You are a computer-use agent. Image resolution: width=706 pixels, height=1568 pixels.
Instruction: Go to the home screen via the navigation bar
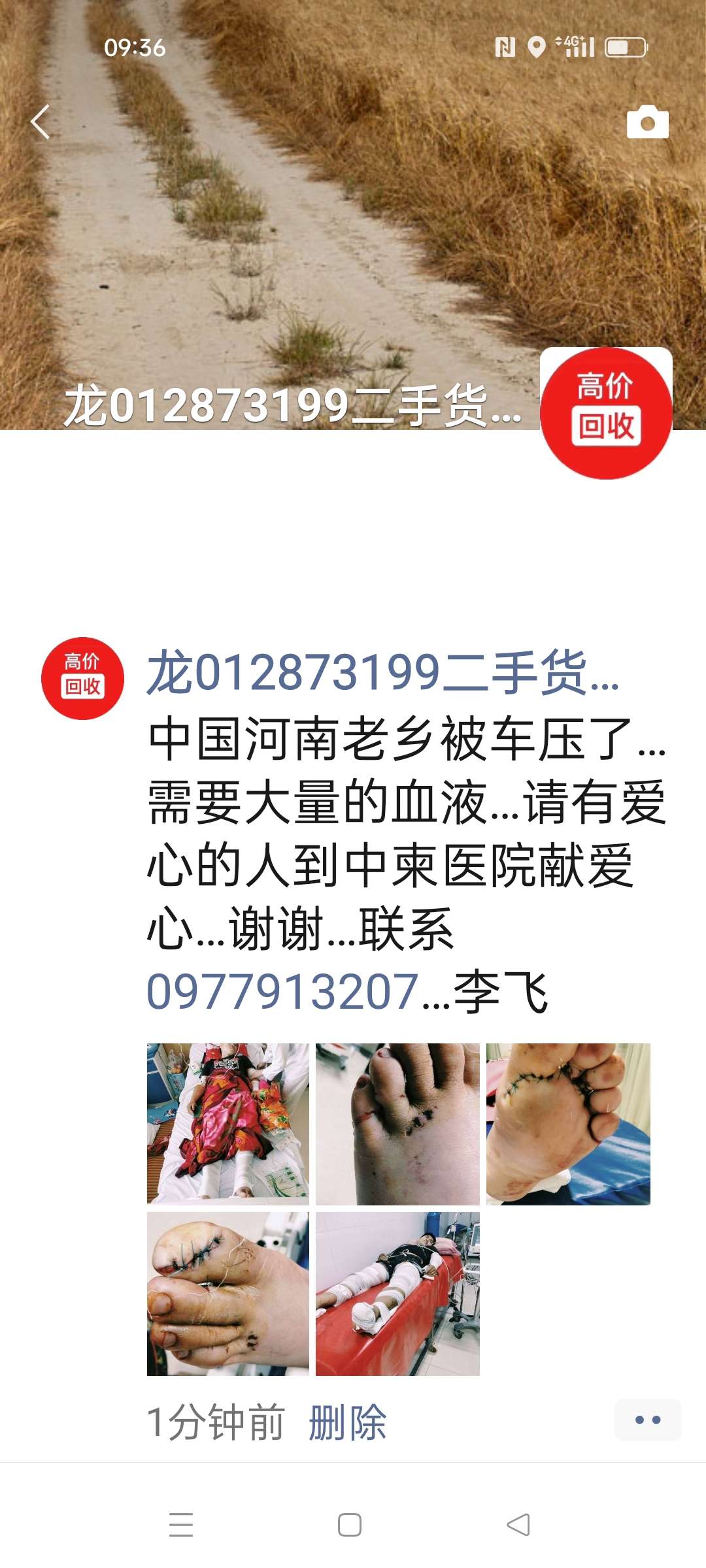pos(350,1525)
